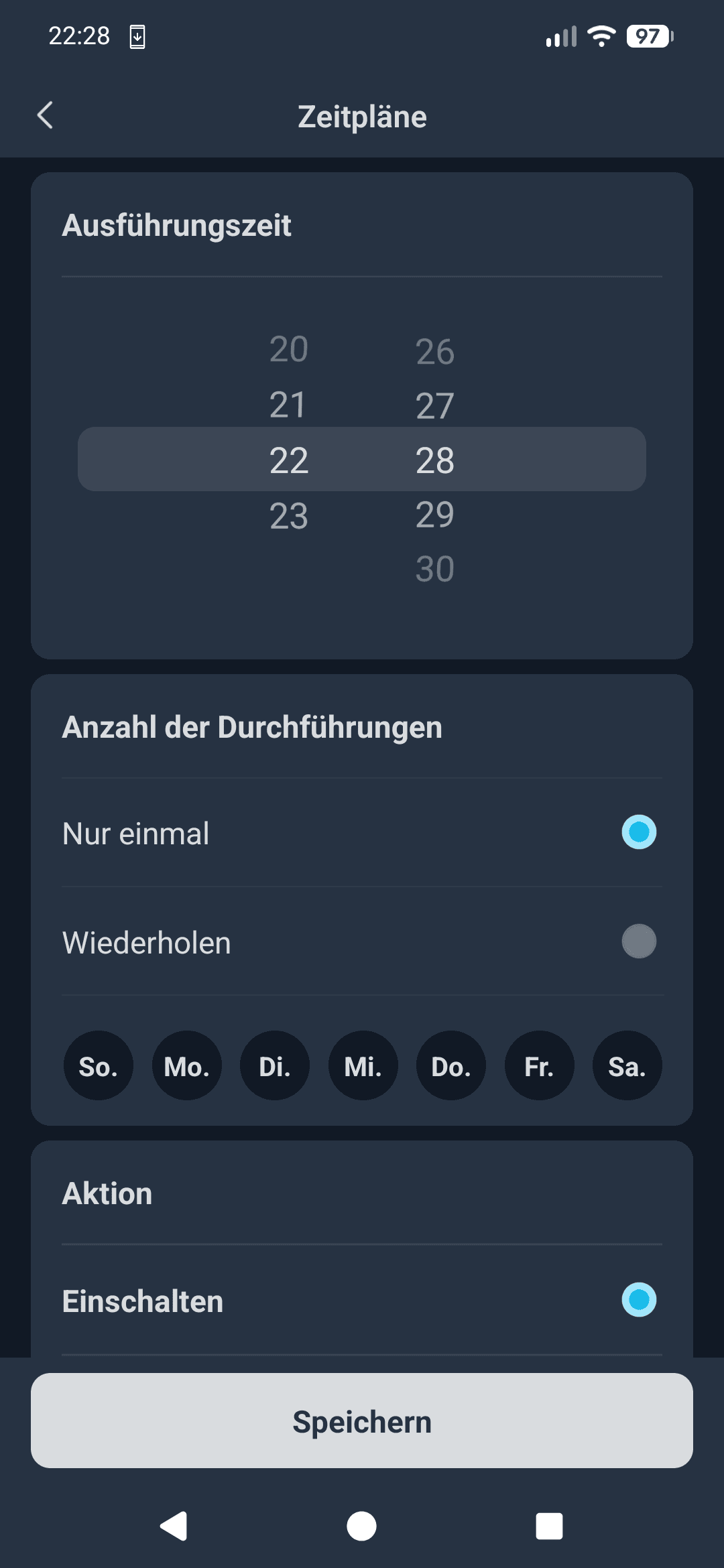Select the Nur einmal option
Screen dimensions: 724x1568
(x=638, y=832)
